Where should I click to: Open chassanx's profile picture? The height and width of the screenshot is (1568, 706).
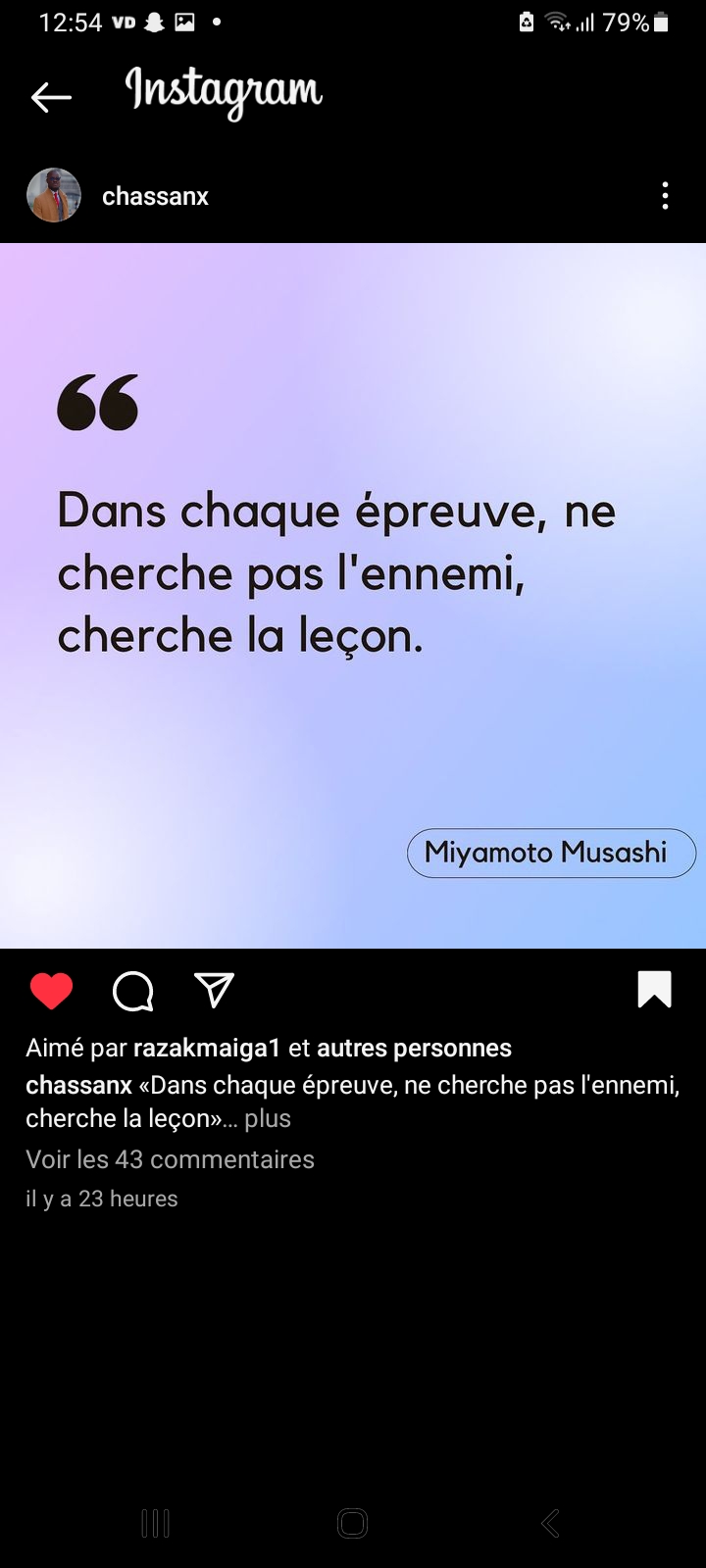54,195
